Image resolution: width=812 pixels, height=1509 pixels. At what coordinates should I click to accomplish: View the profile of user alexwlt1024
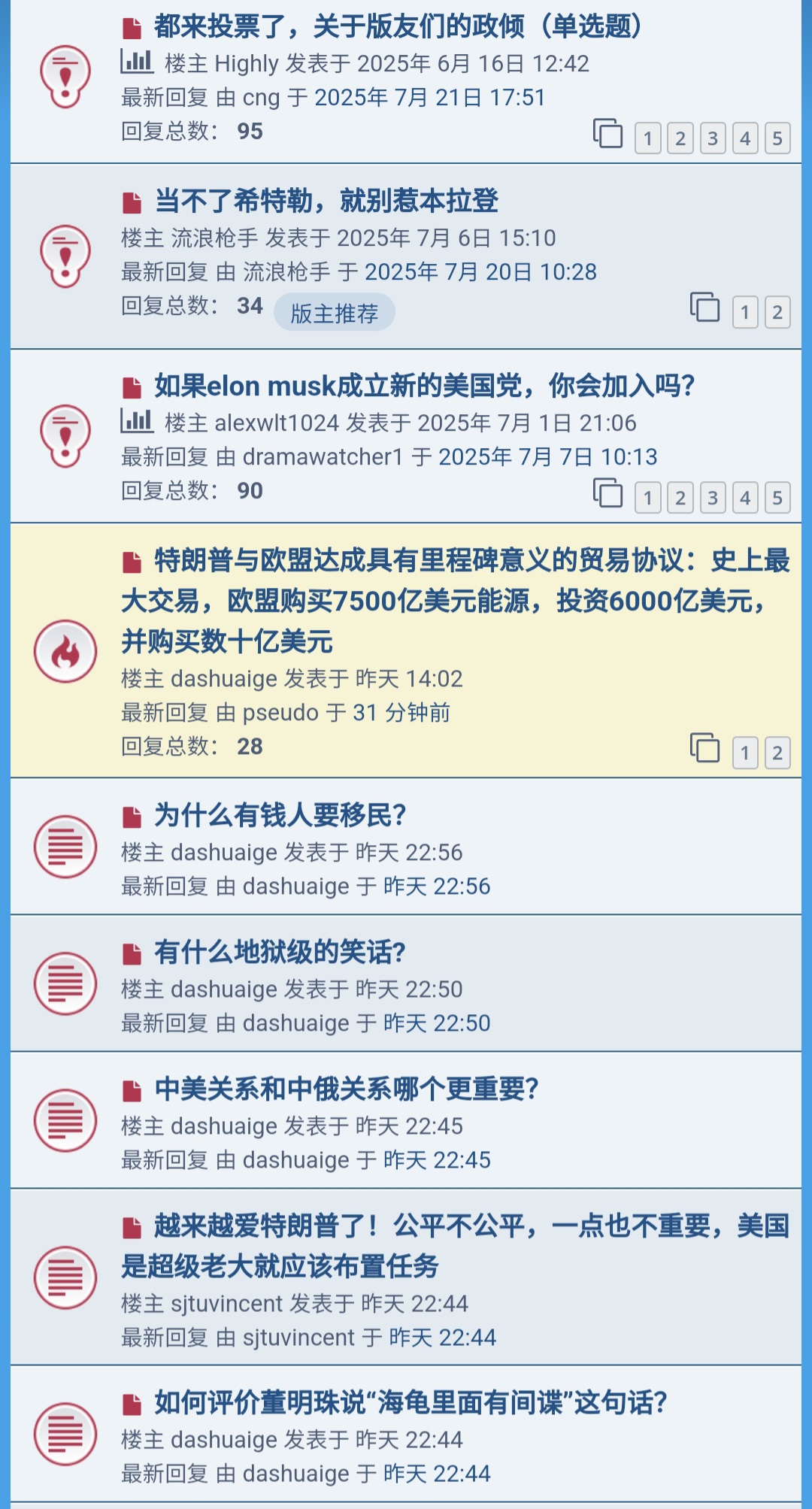[x=277, y=423]
